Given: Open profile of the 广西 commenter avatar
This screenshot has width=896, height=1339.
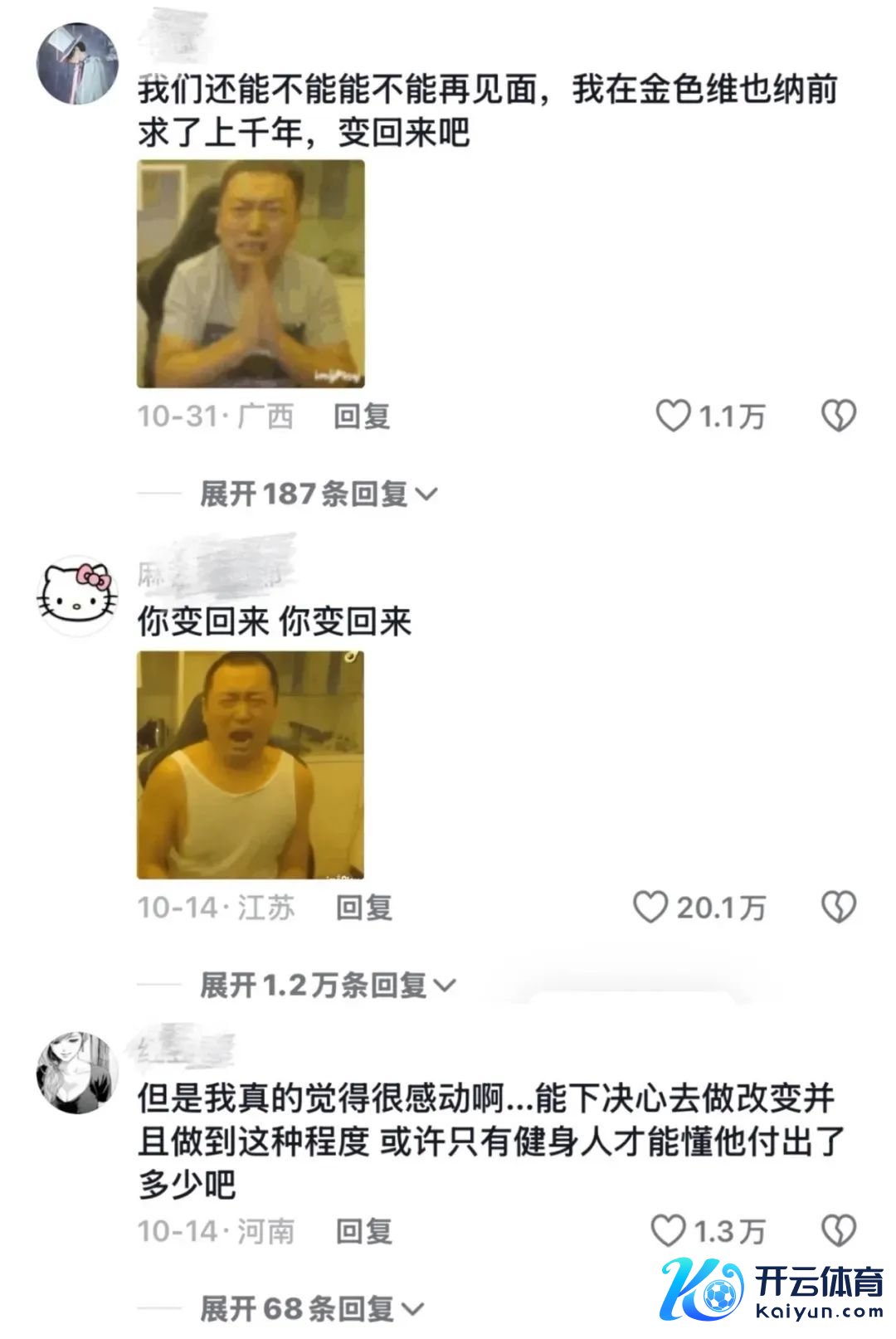Looking at the screenshot, I should pos(77,64).
